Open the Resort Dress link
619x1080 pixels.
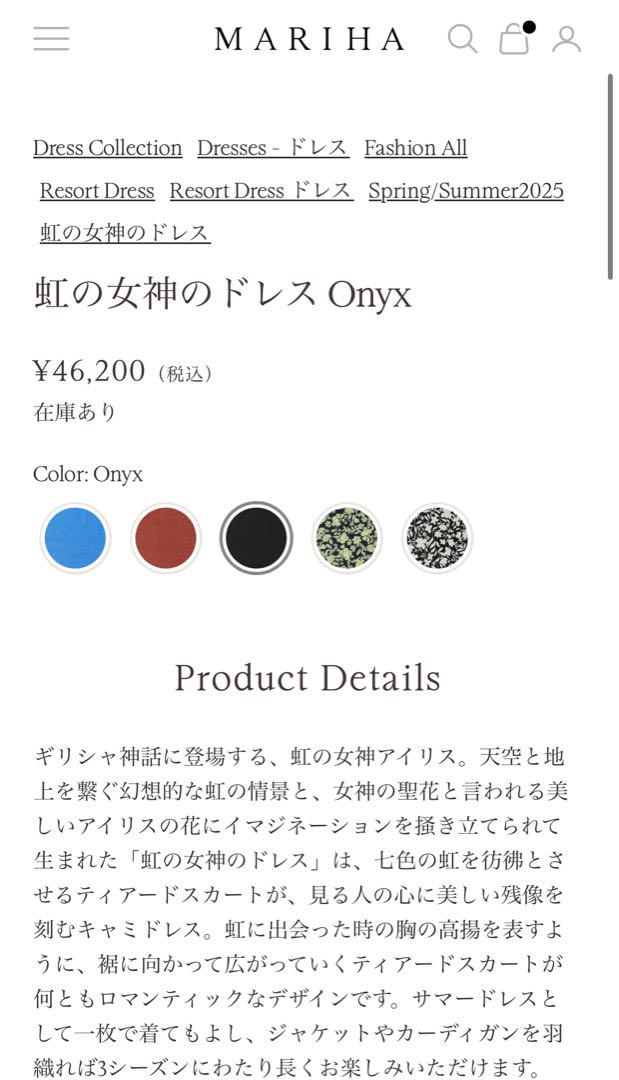[97, 191]
